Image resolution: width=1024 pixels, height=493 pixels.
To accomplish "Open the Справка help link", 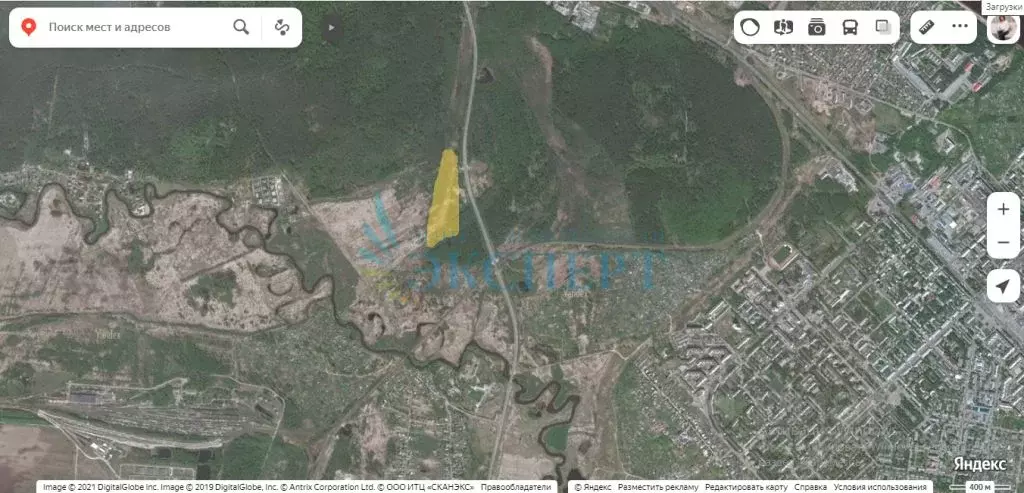I will tap(810, 487).
